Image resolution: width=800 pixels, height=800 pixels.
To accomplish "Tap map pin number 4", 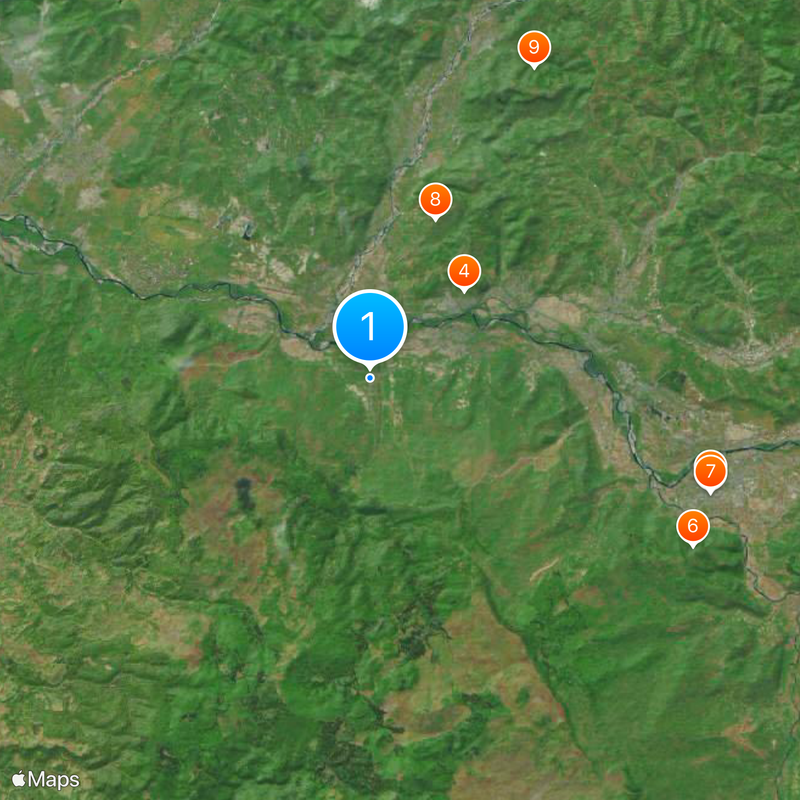I will (464, 270).
